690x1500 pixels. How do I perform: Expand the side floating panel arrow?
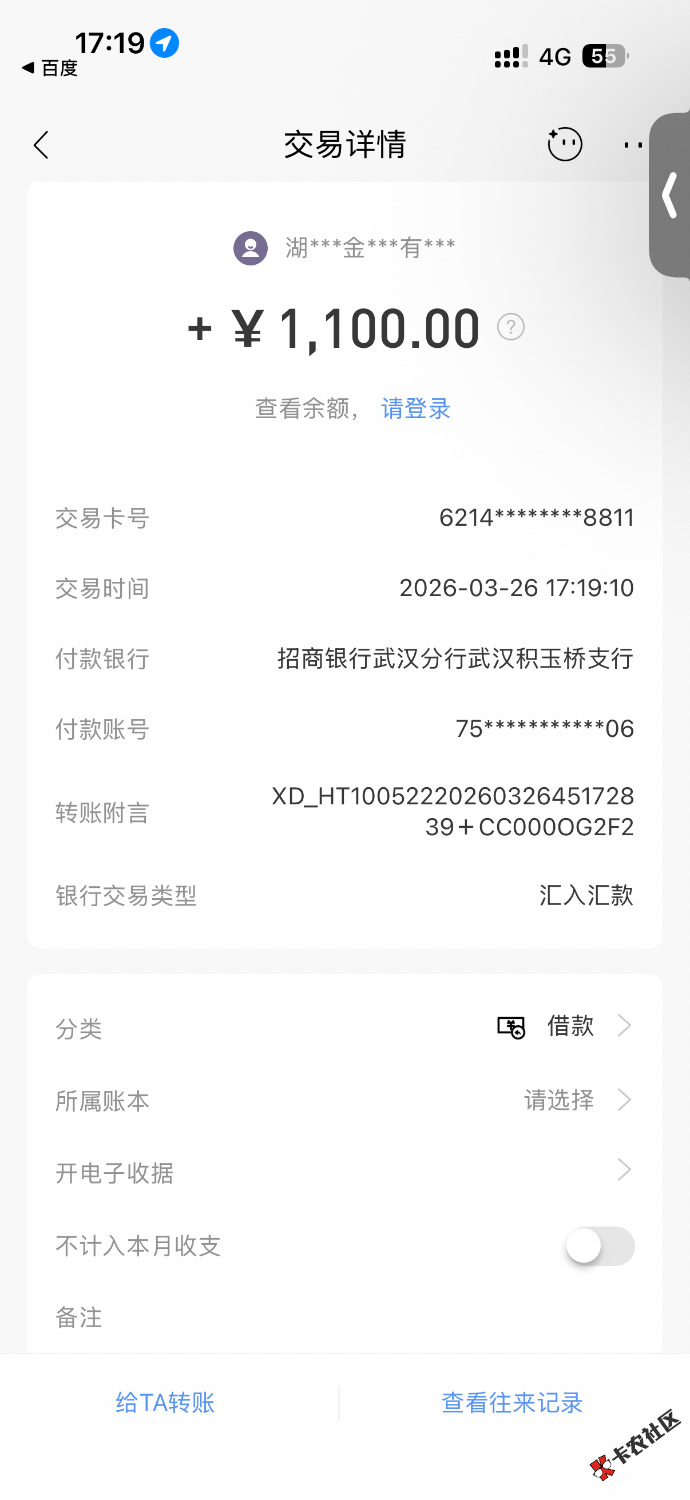[670, 195]
